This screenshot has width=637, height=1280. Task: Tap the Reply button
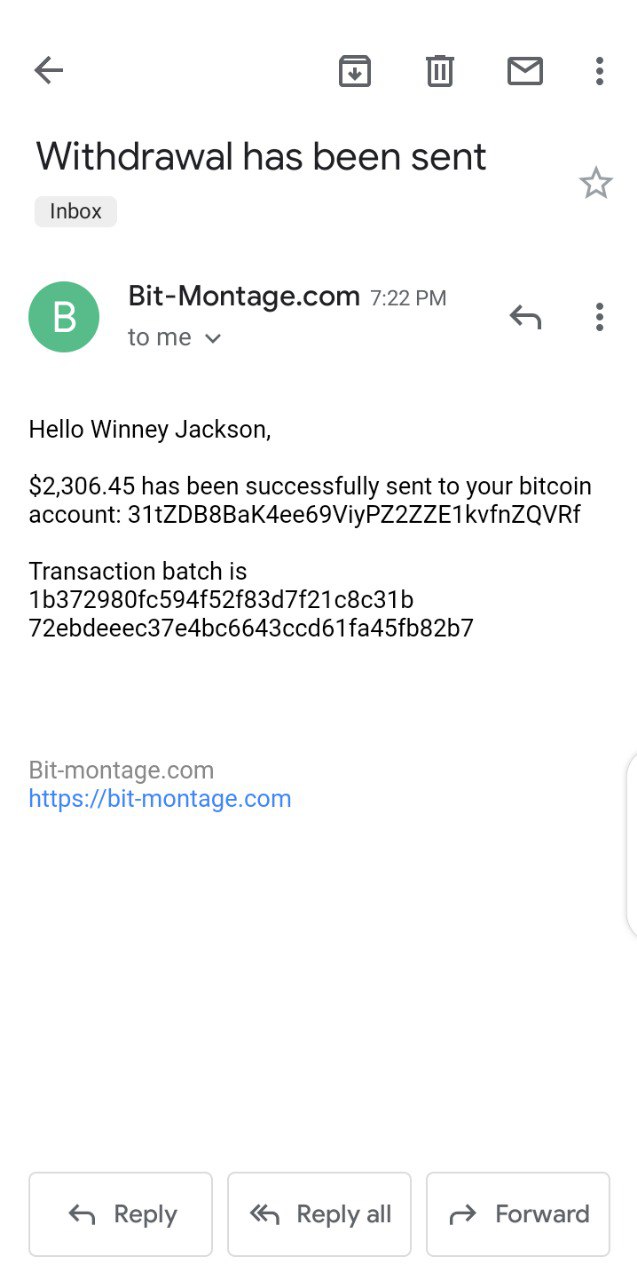pyautogui.click(x=121, y=1214)
